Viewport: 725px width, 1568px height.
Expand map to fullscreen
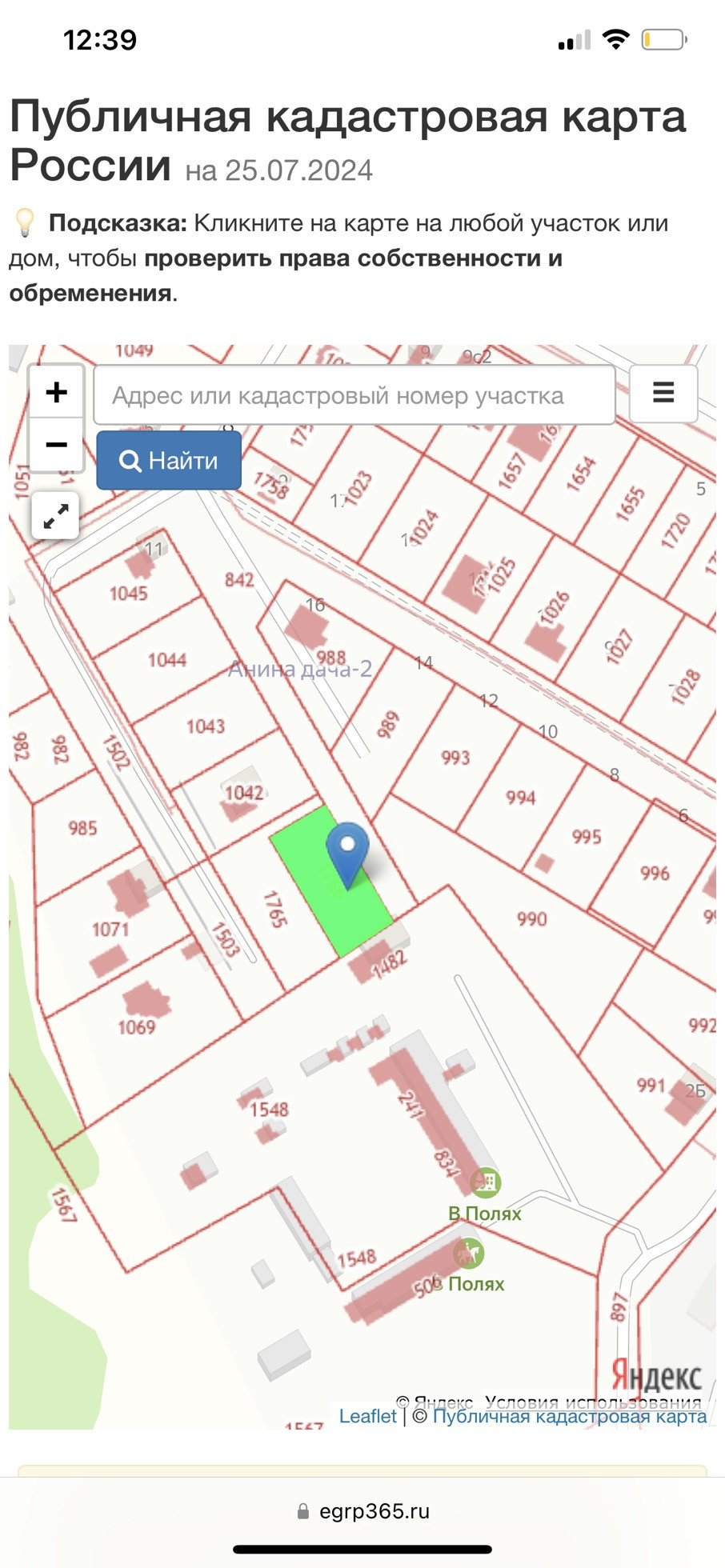coord(55,517)
